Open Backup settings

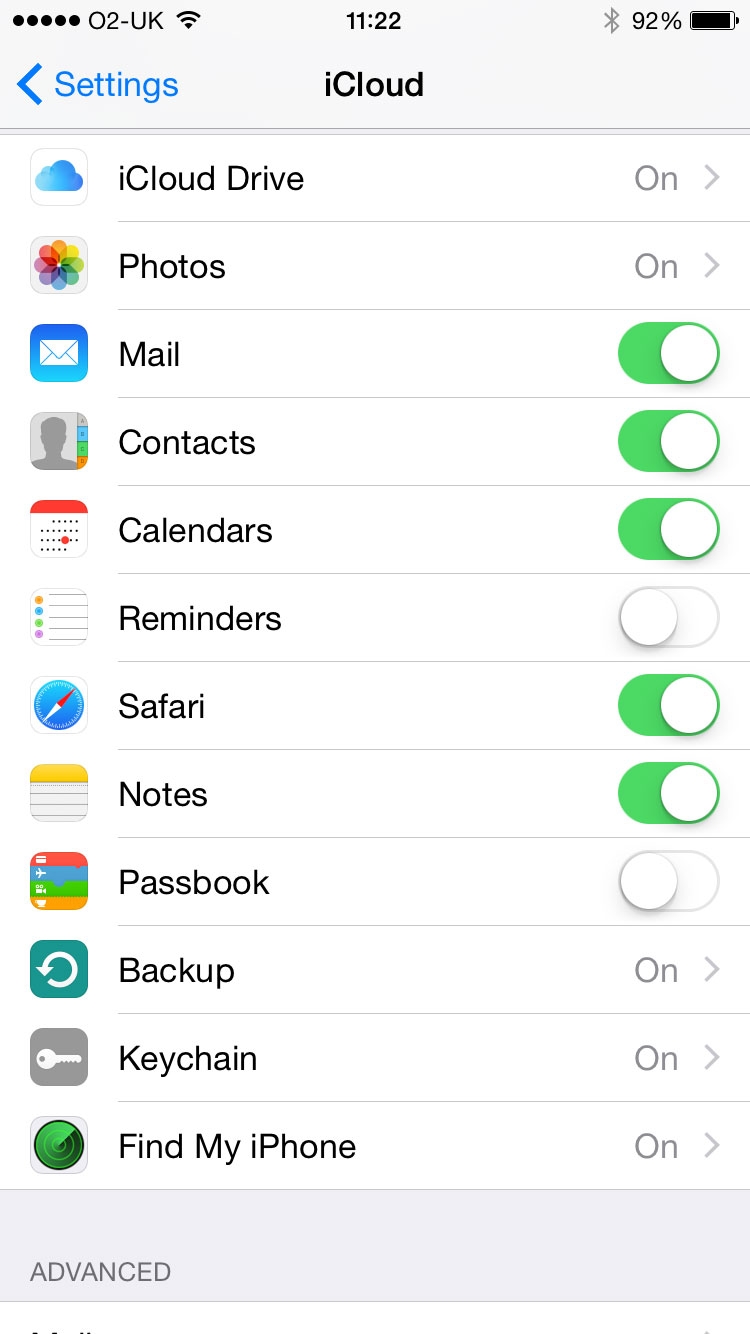375,970
